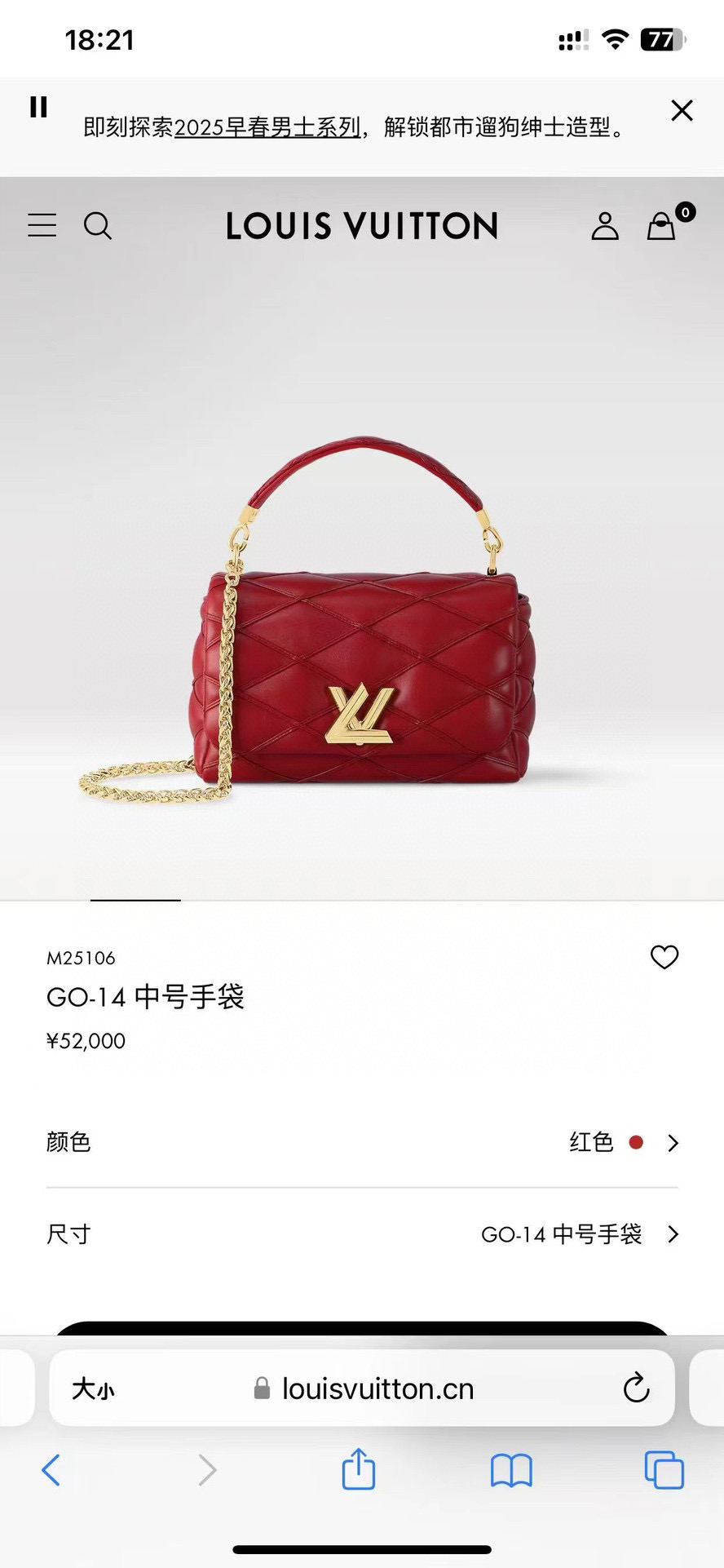Pause the banner announcement
Viewport: 724px width, 1568px height.
(x=38, y=107)
